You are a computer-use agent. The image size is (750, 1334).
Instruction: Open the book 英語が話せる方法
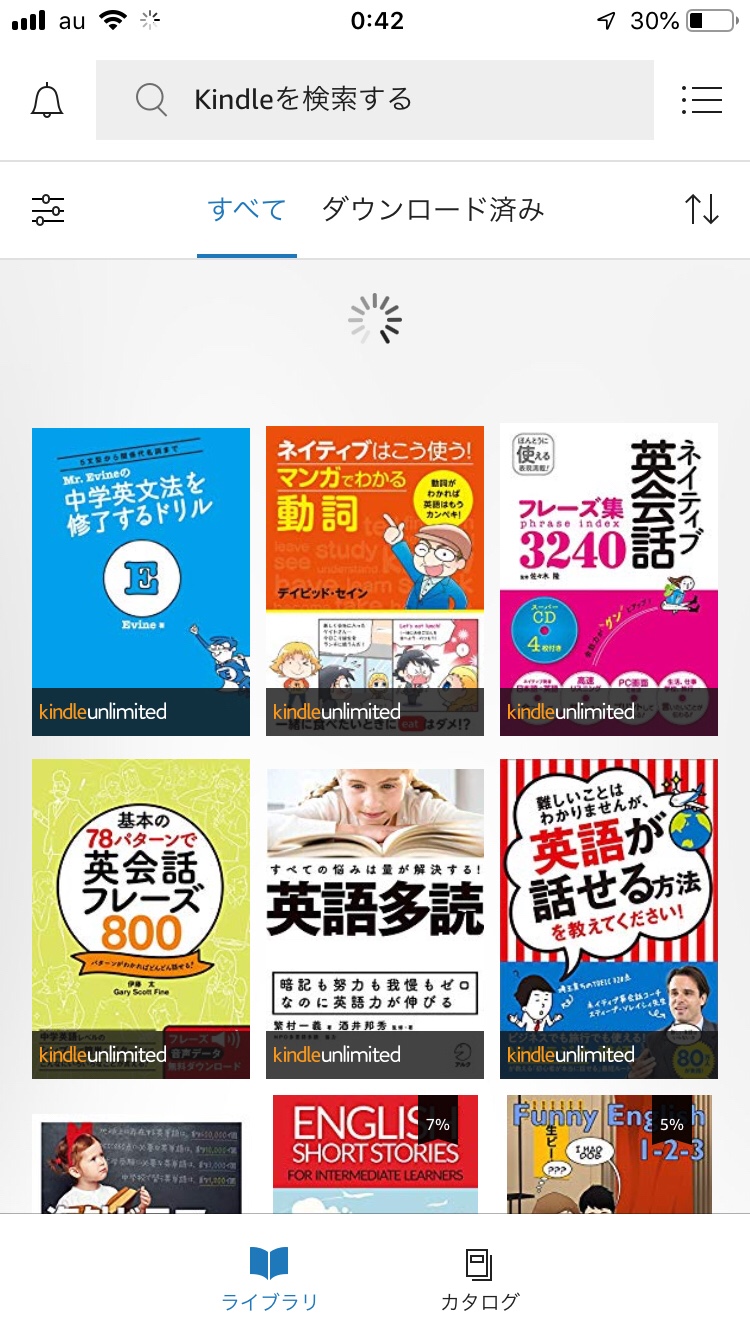click(609, 919)
